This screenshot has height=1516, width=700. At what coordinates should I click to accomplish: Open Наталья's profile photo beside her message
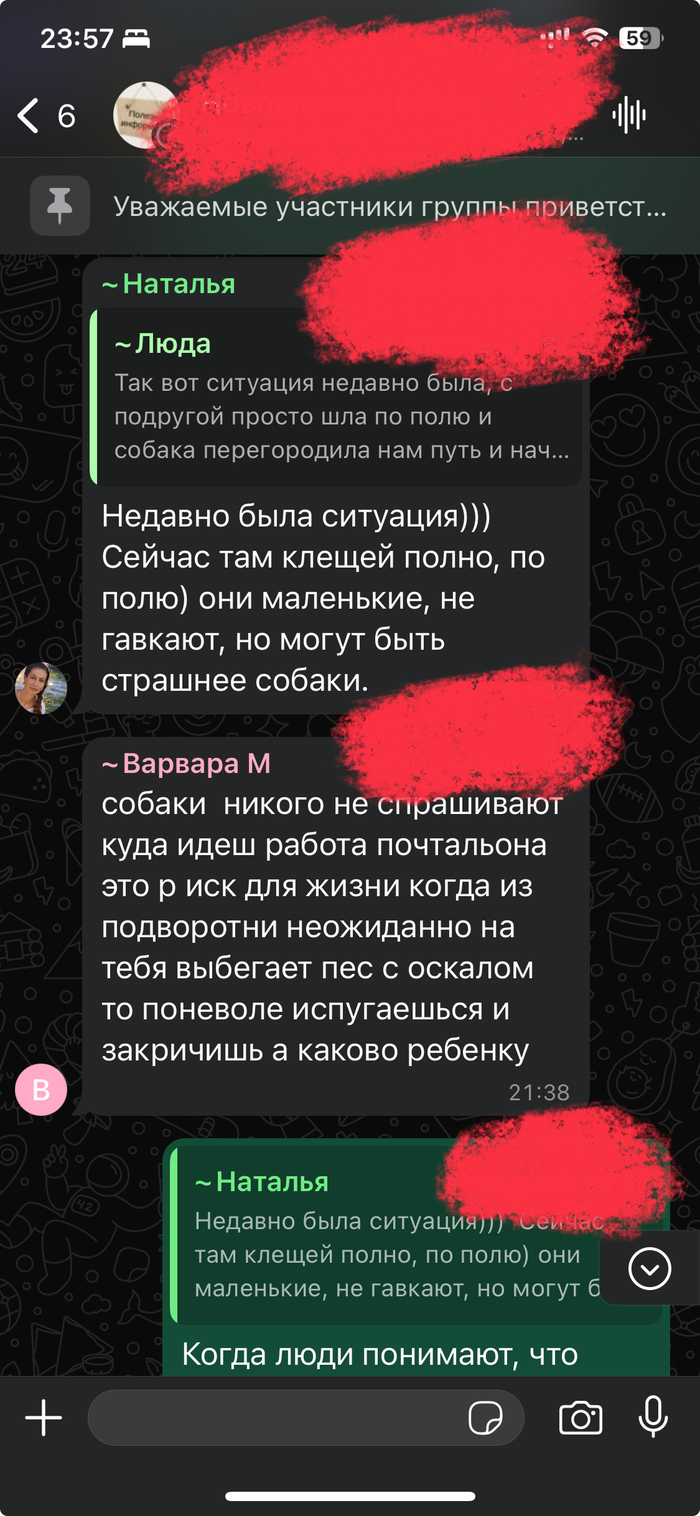[x=41, y=688]
